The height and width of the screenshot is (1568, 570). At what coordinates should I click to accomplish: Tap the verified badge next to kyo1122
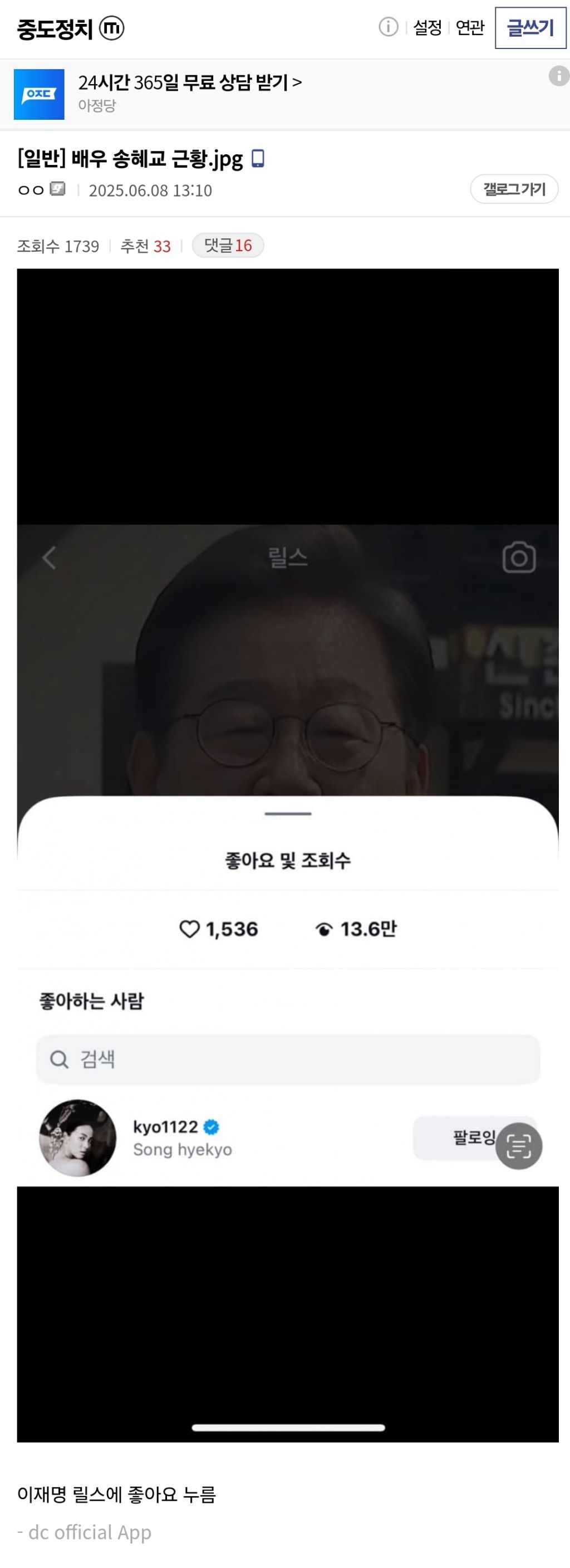pyautogui.click(x=209, y=1127)
